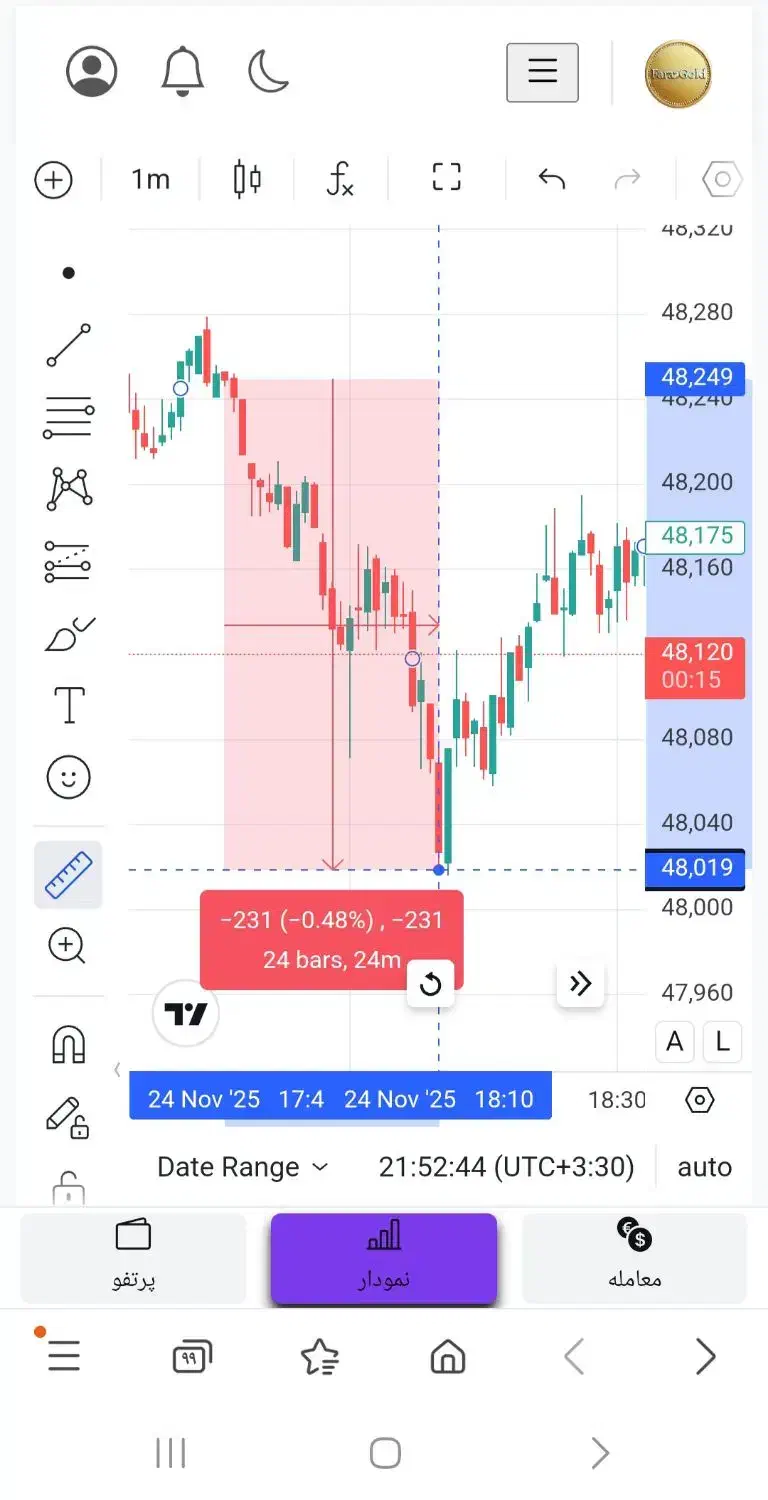
Task: Open the notifications bell
Action: point(182,71)
